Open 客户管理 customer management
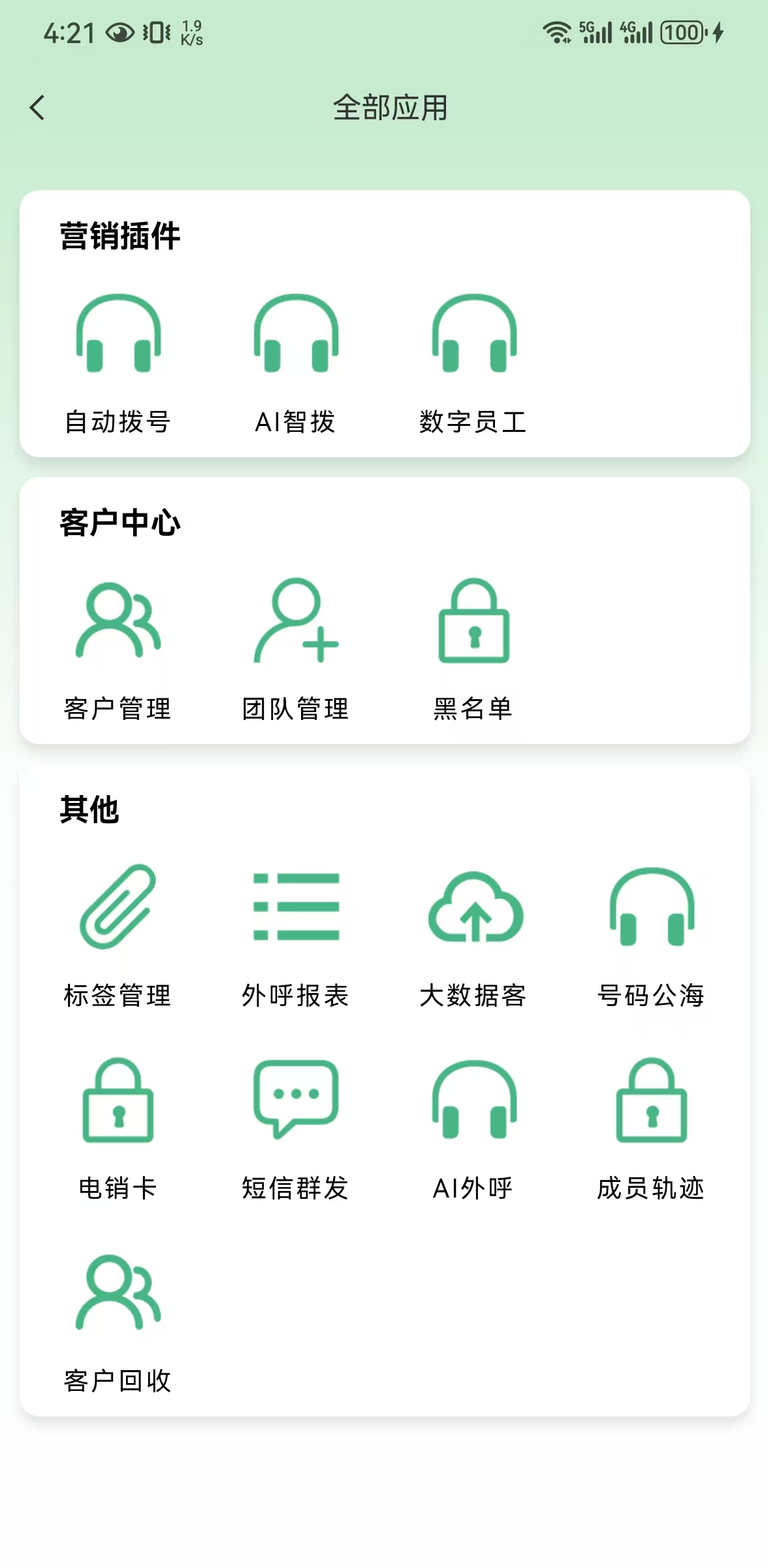Viewport: 768px width, 1568px height. [118, 650]
